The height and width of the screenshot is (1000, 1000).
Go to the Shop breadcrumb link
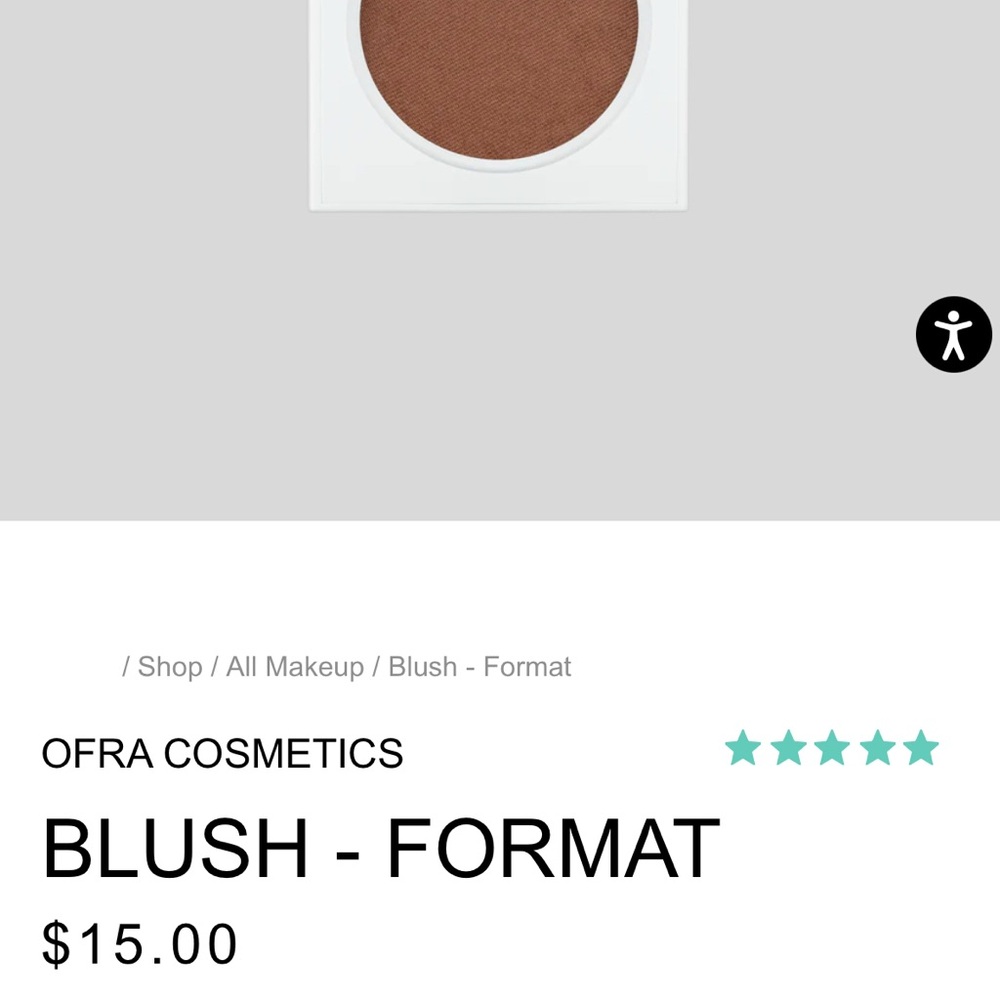pyautogui.click(x=169, y=667)
